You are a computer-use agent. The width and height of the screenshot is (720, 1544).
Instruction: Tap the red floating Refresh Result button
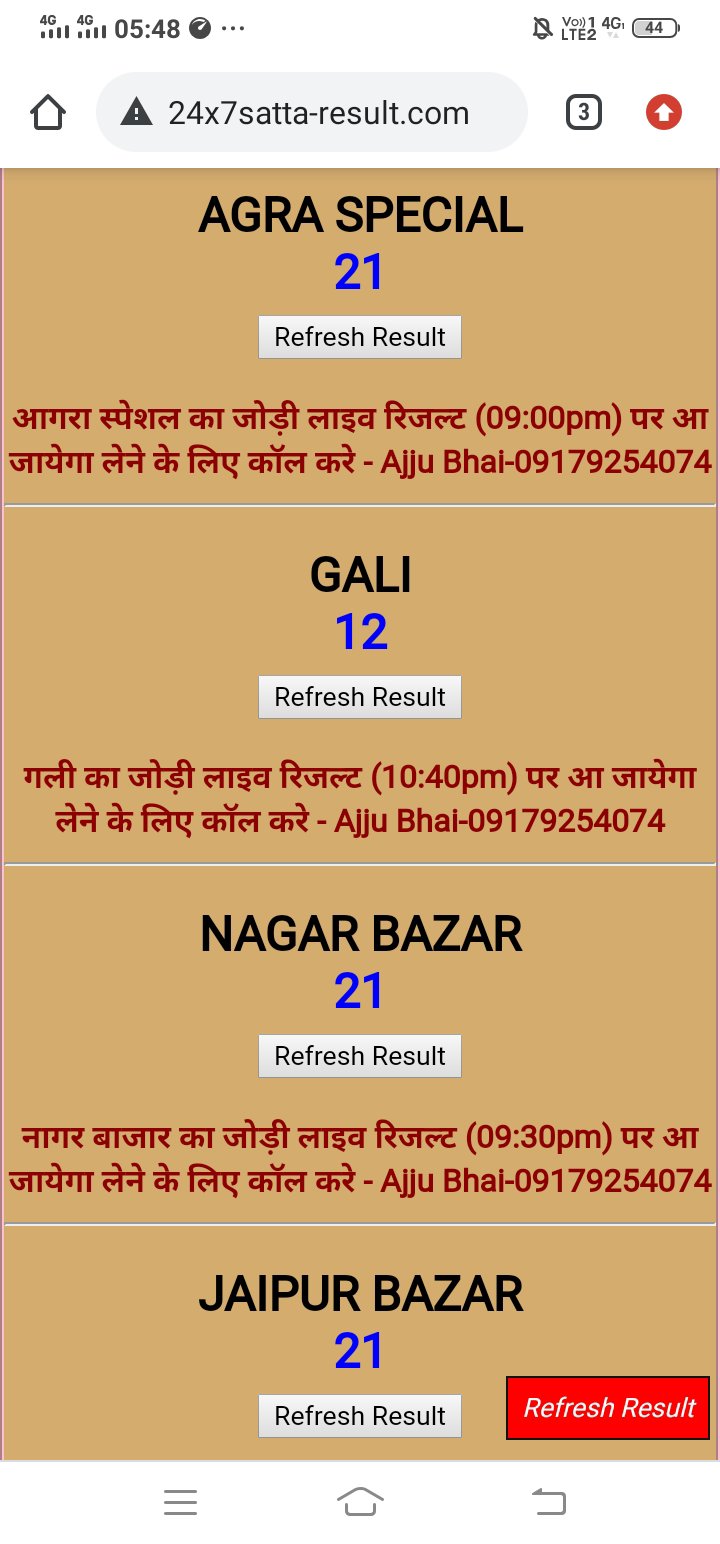(608, 1408)
